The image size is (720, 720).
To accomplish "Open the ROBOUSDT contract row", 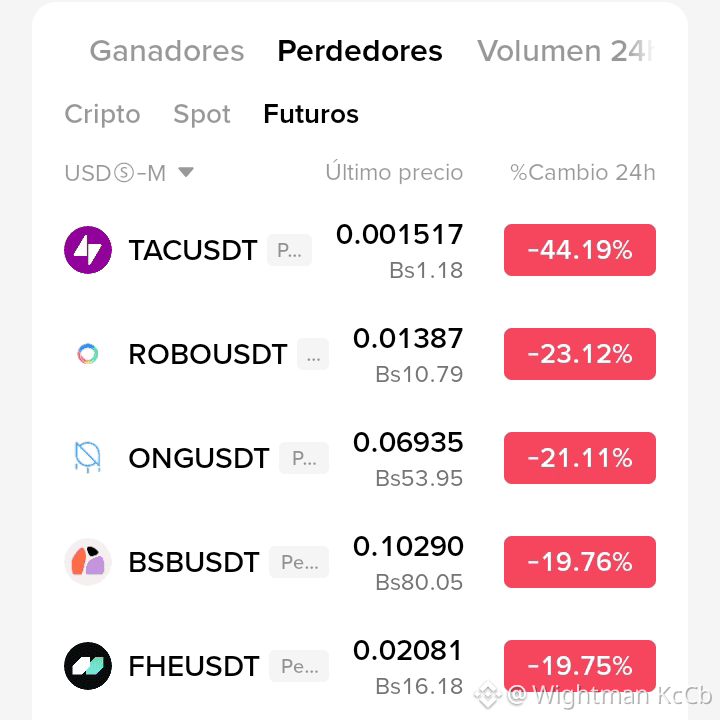I will 360,354.
